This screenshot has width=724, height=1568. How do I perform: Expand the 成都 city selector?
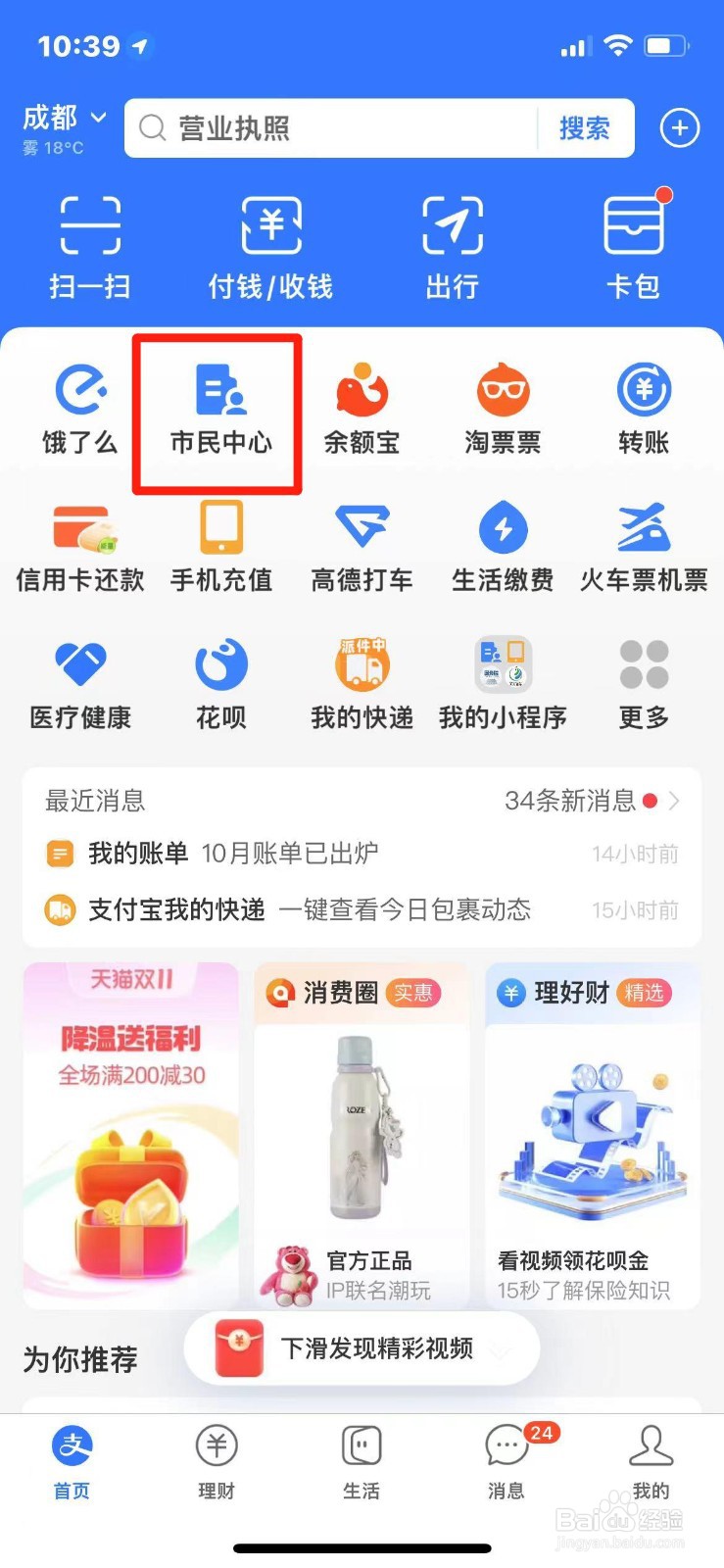point(63,120)
